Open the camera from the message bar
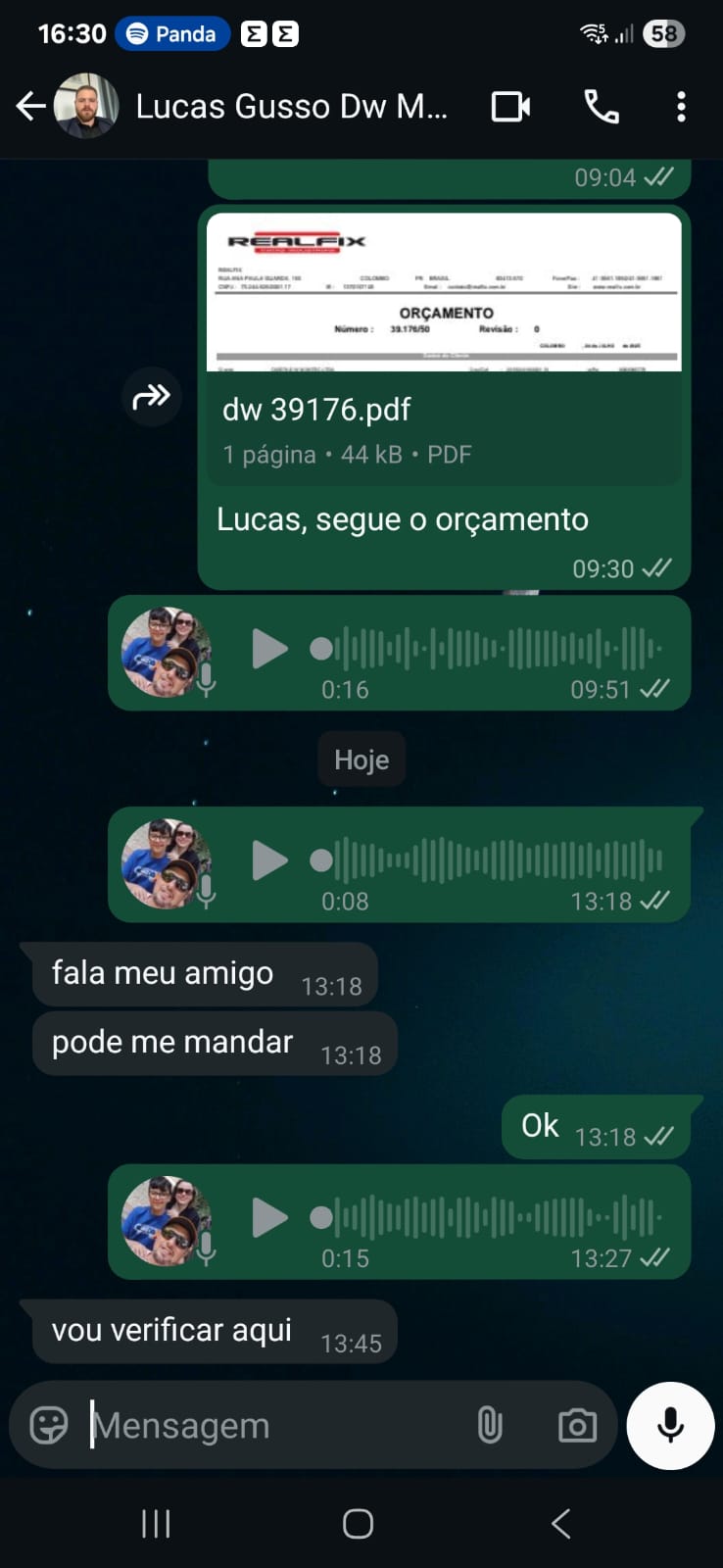 [577, 1425]
